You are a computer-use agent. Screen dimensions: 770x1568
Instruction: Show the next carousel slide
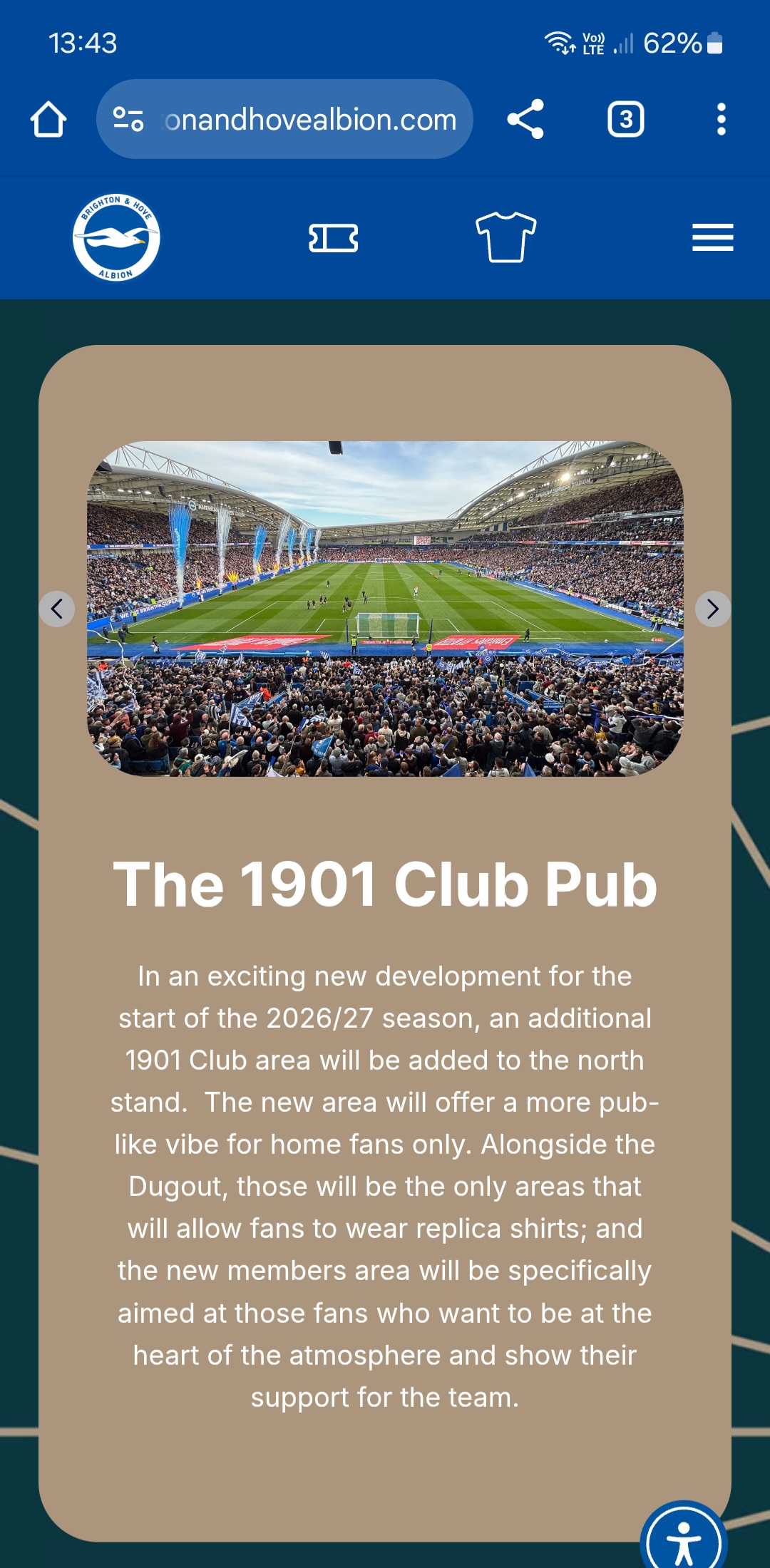pyautogui.click(x=713, y=609)
